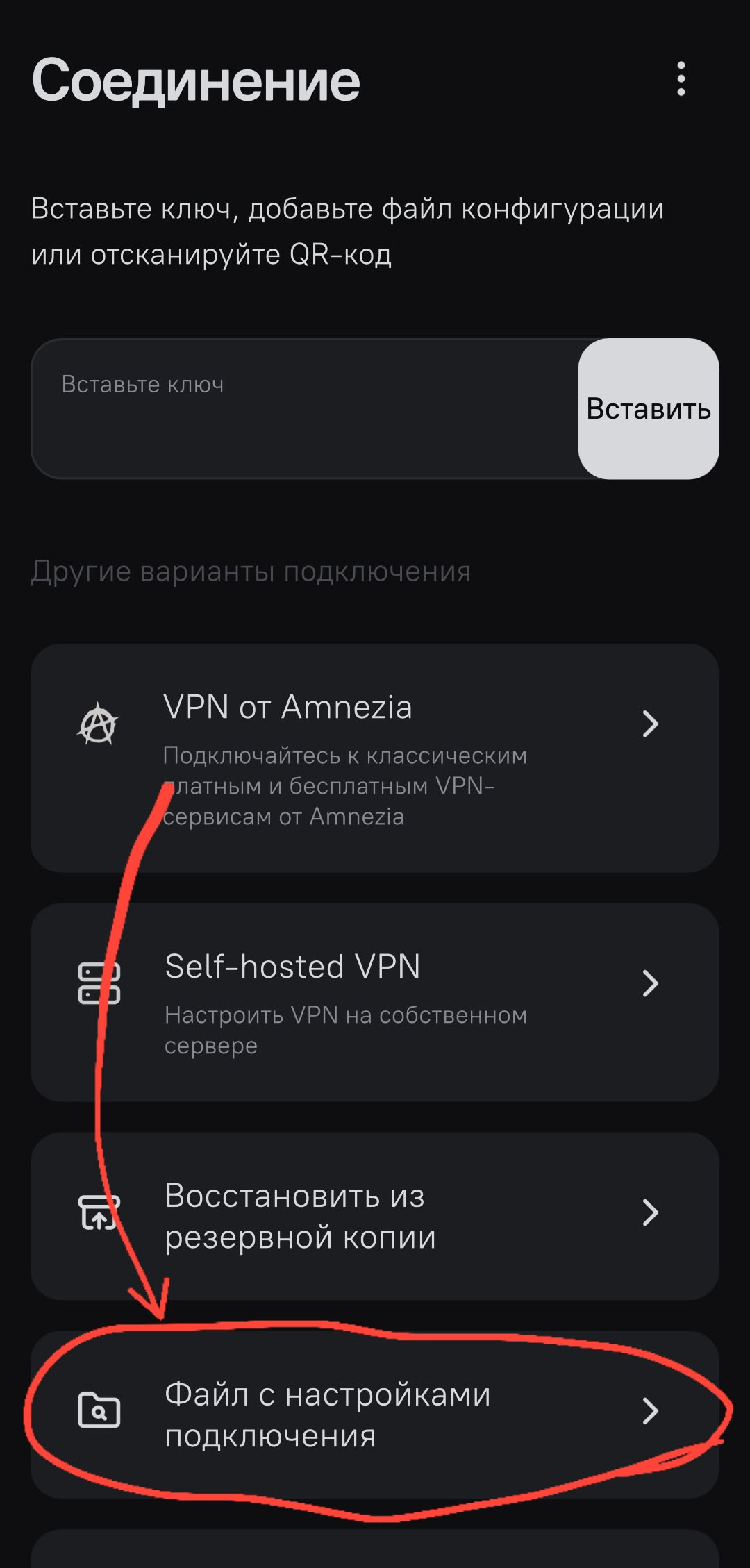The width and height of the screenshot is (750, 1568).
Task: Focus the «Вставьте ключ» key field
Action: click(306, 409)
